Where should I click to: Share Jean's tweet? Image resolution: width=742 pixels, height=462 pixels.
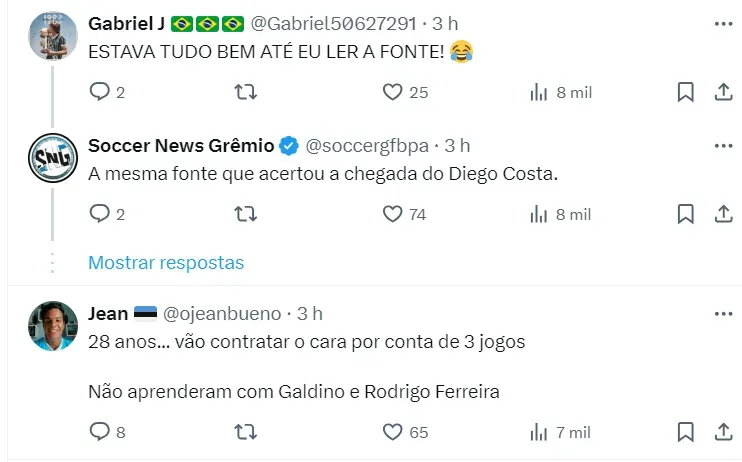pos(723,432)
